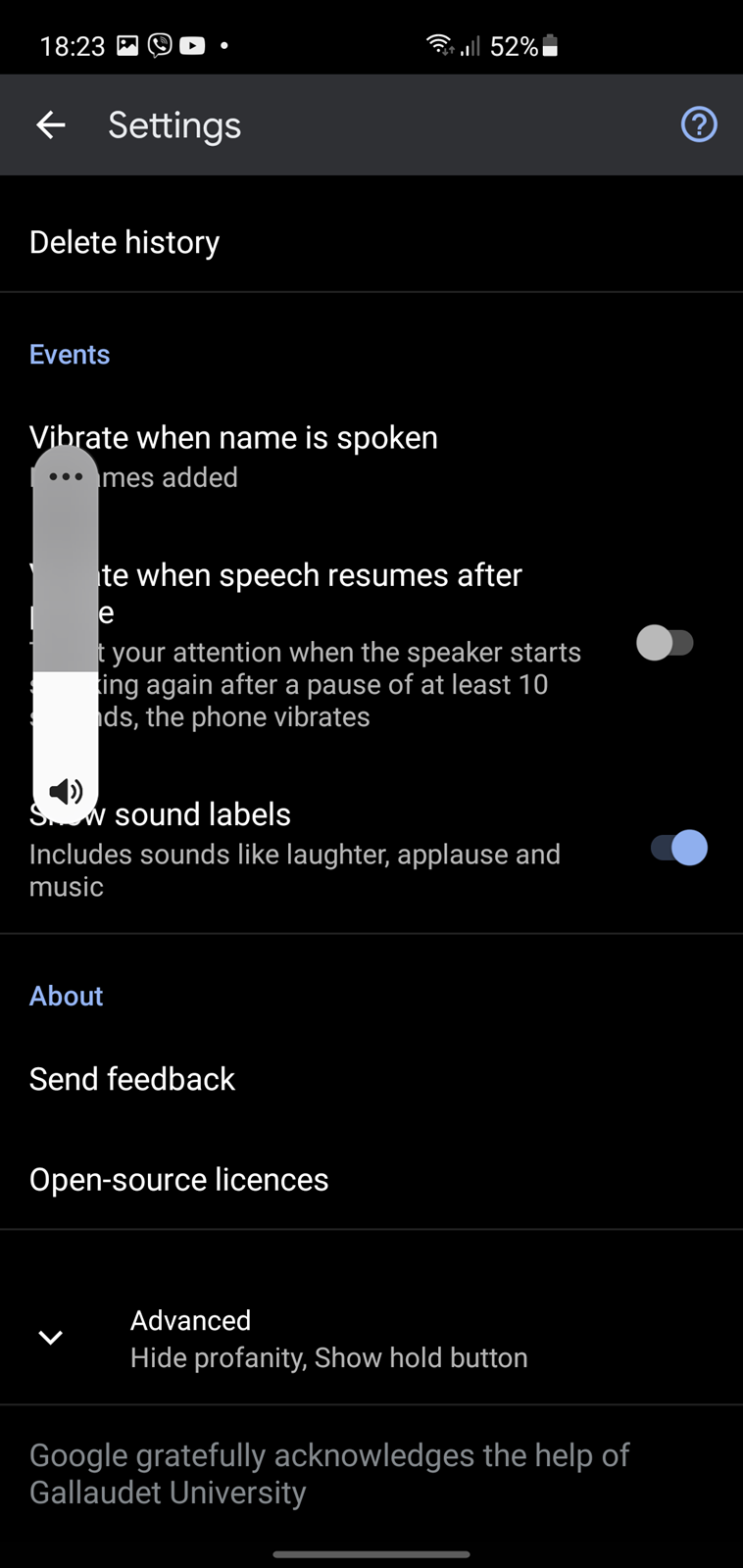Enable vibrate when speech resumes after pause

coord(666,643)
